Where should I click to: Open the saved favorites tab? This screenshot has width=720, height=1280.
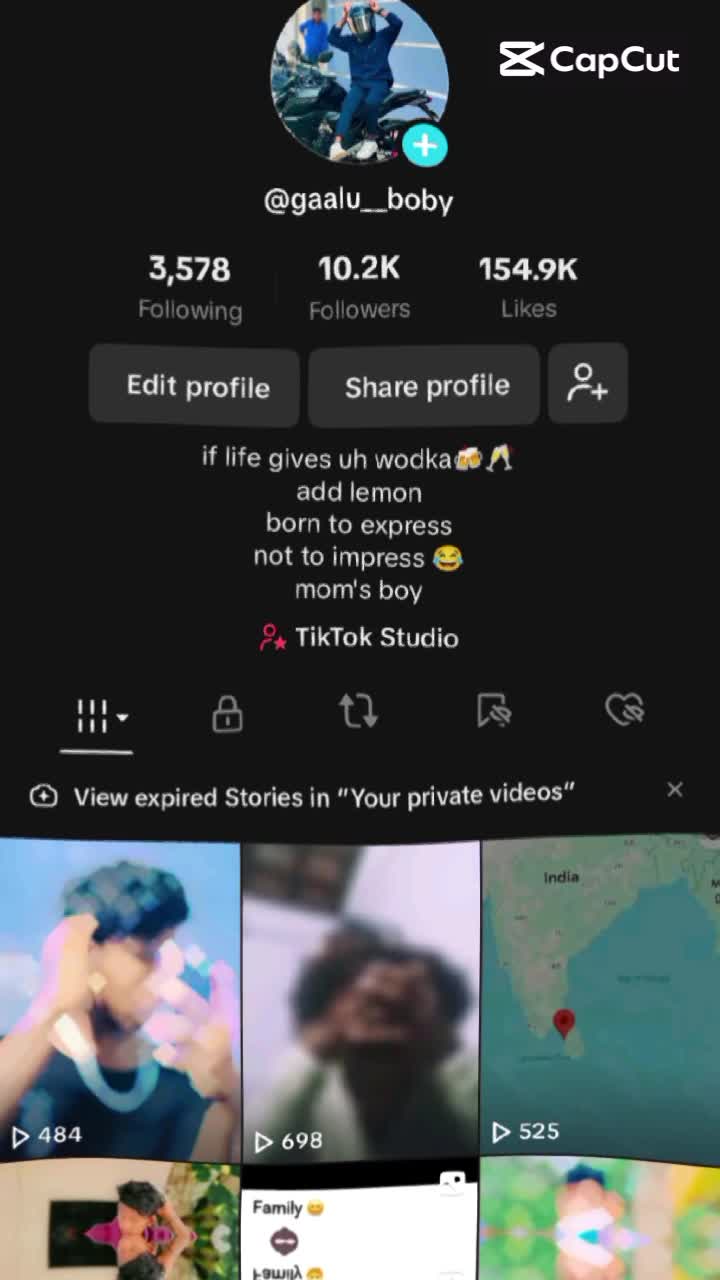[494, 711]
